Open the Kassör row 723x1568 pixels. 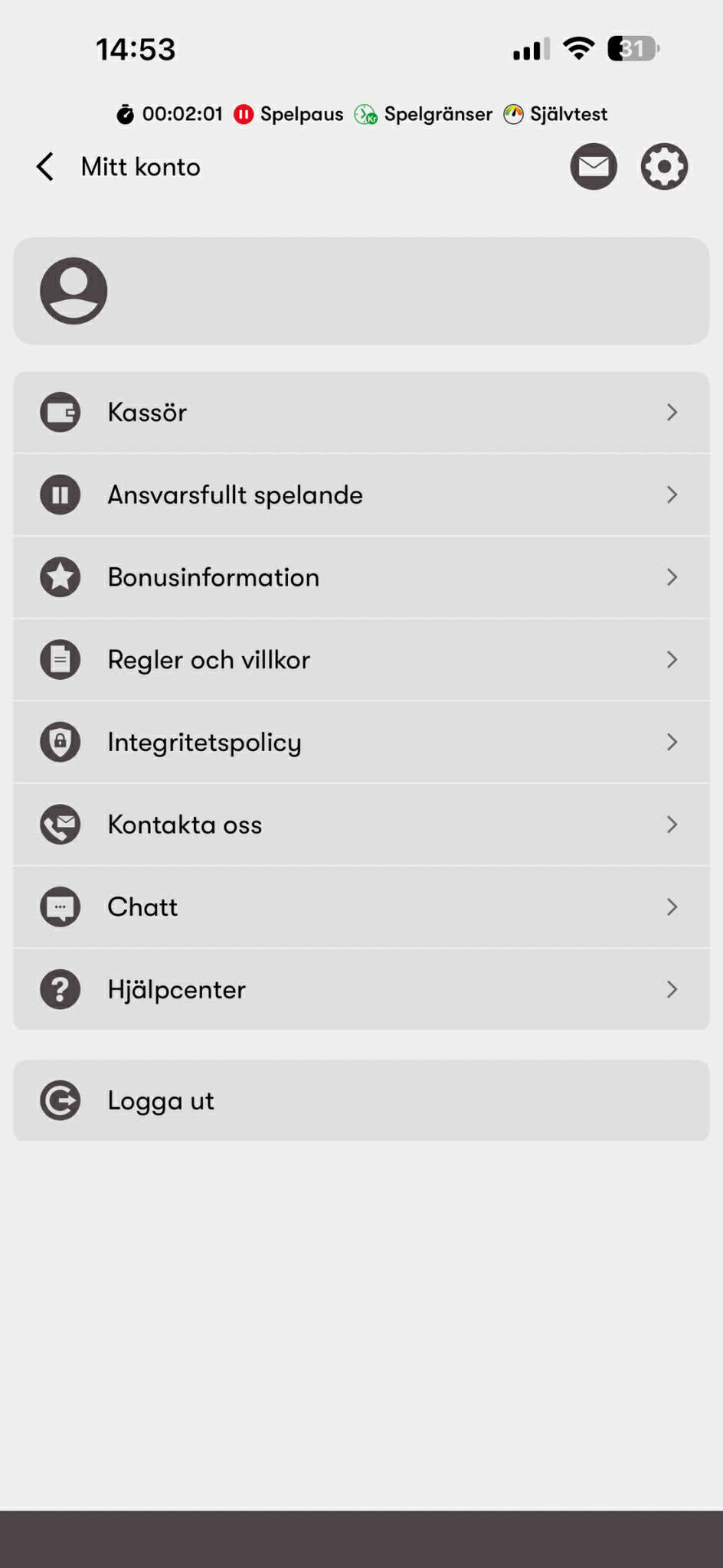click(x=361, y=413)
